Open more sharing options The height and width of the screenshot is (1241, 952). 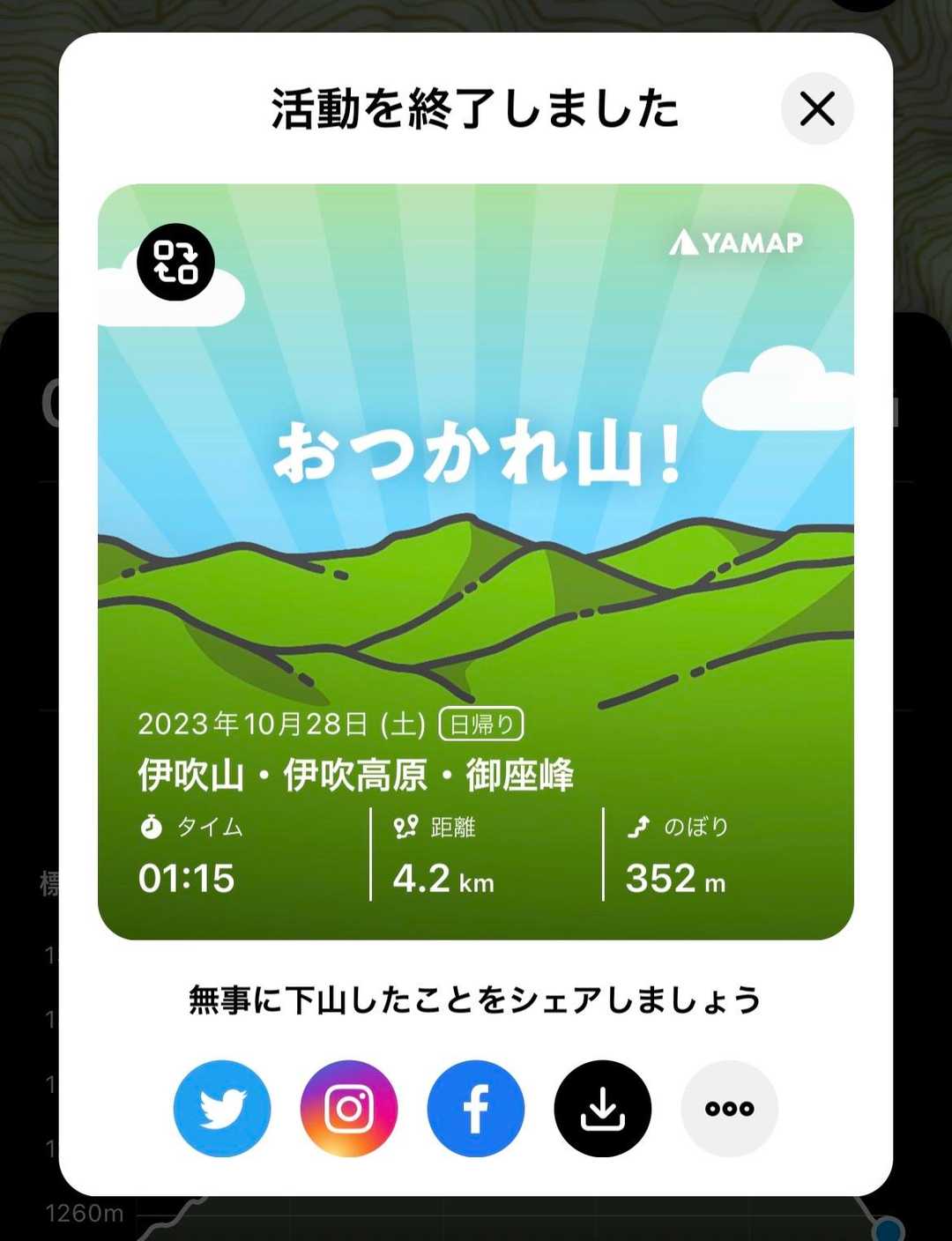point(729,1108)
